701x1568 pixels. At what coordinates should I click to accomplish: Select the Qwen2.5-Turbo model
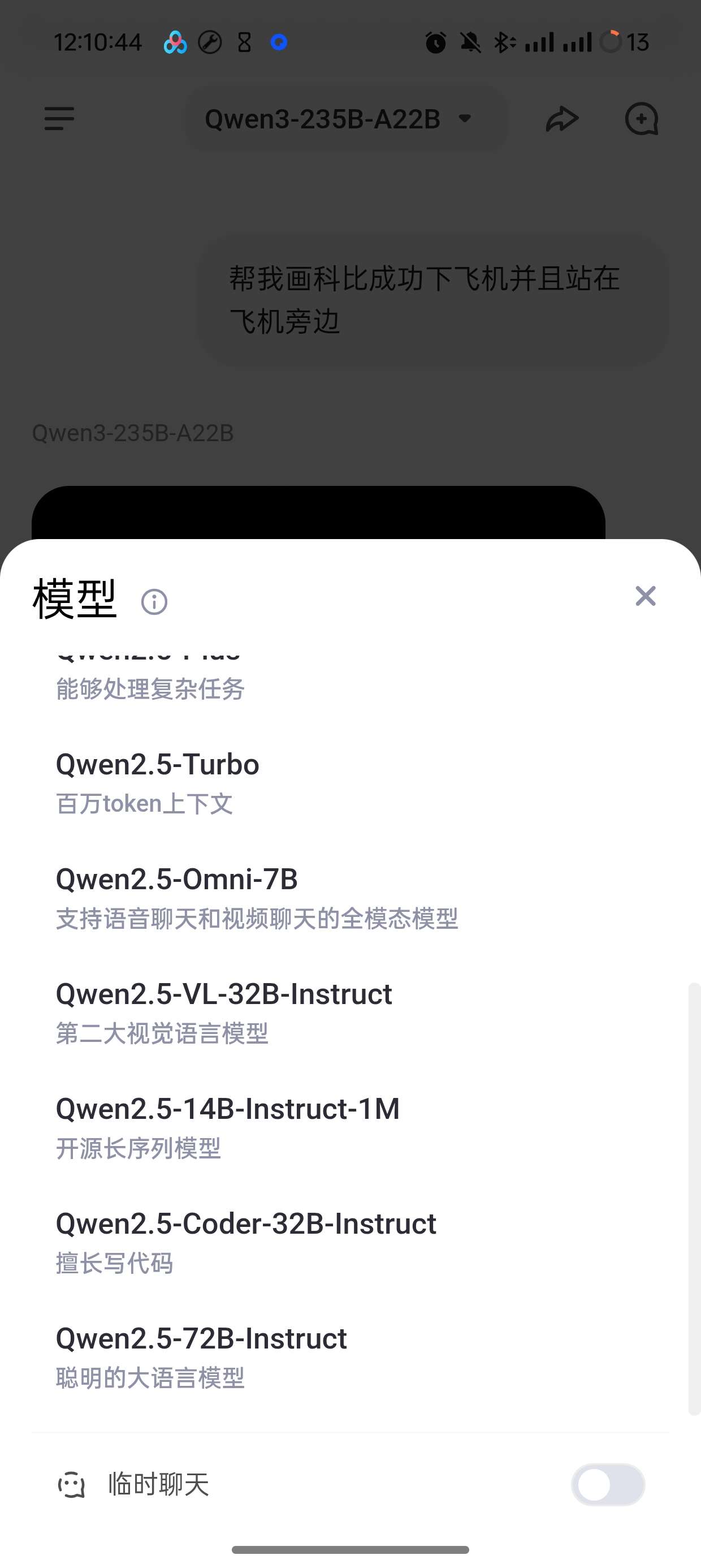point(158,782)
